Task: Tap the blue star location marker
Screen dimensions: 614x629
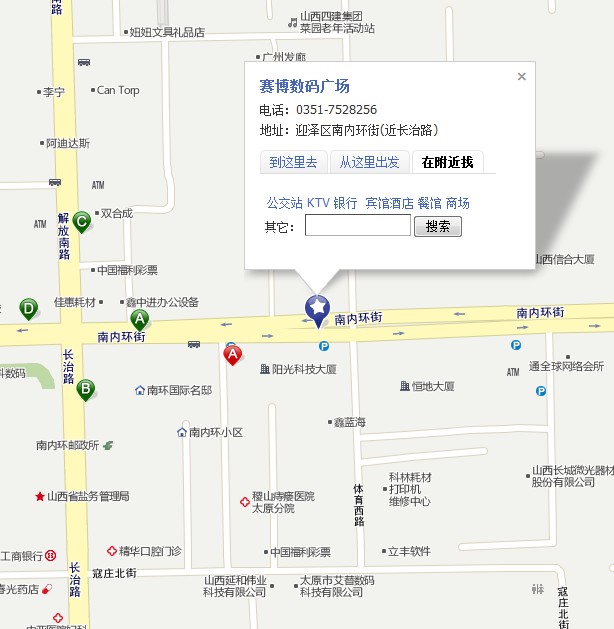Action: tap(317, 309)
